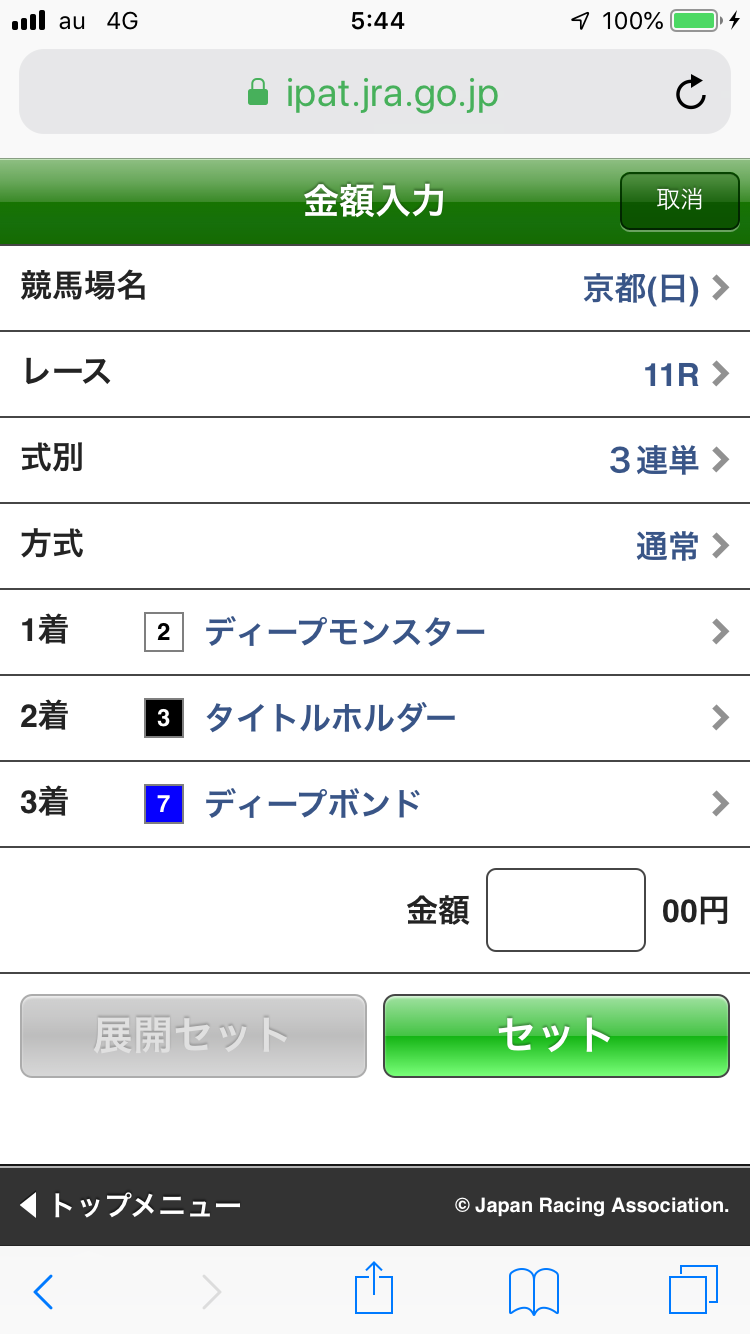
Task: Go back in Safari
Action: pyautogui.click(x=43, y=1292)
